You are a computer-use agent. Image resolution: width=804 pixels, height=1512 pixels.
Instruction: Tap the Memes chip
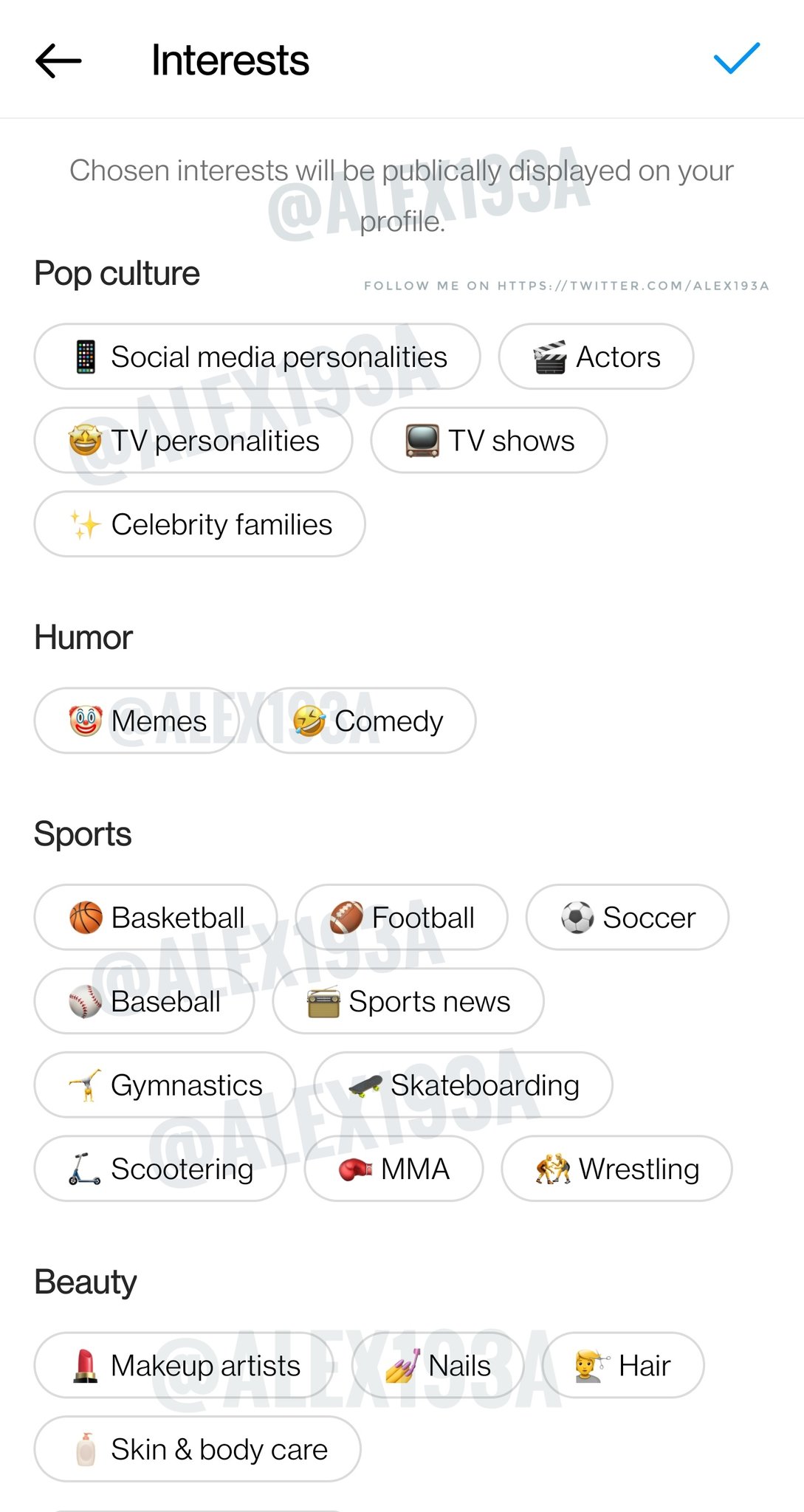pyautogui.click(x=137, y=721)
